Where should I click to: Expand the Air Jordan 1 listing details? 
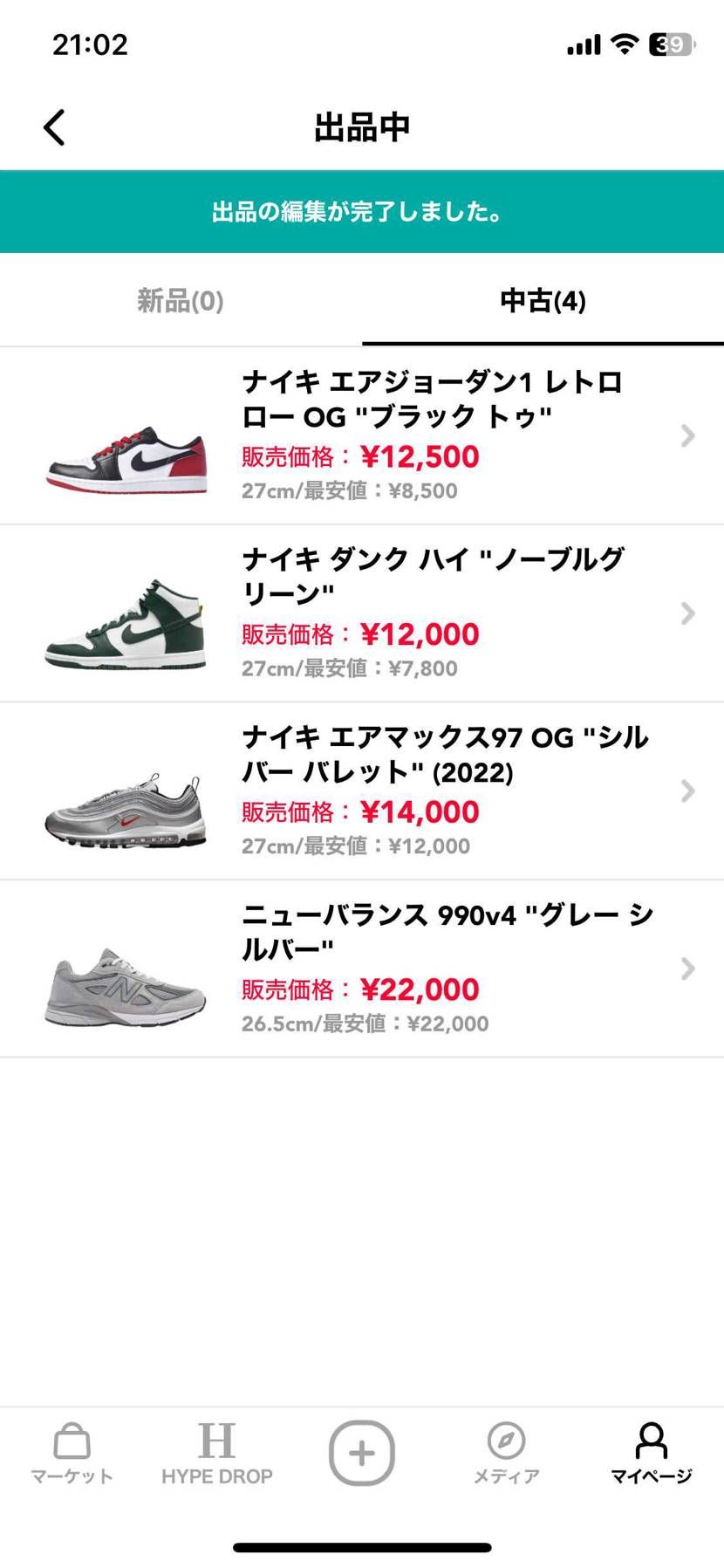pyautogui.click(x=688, y=436)
